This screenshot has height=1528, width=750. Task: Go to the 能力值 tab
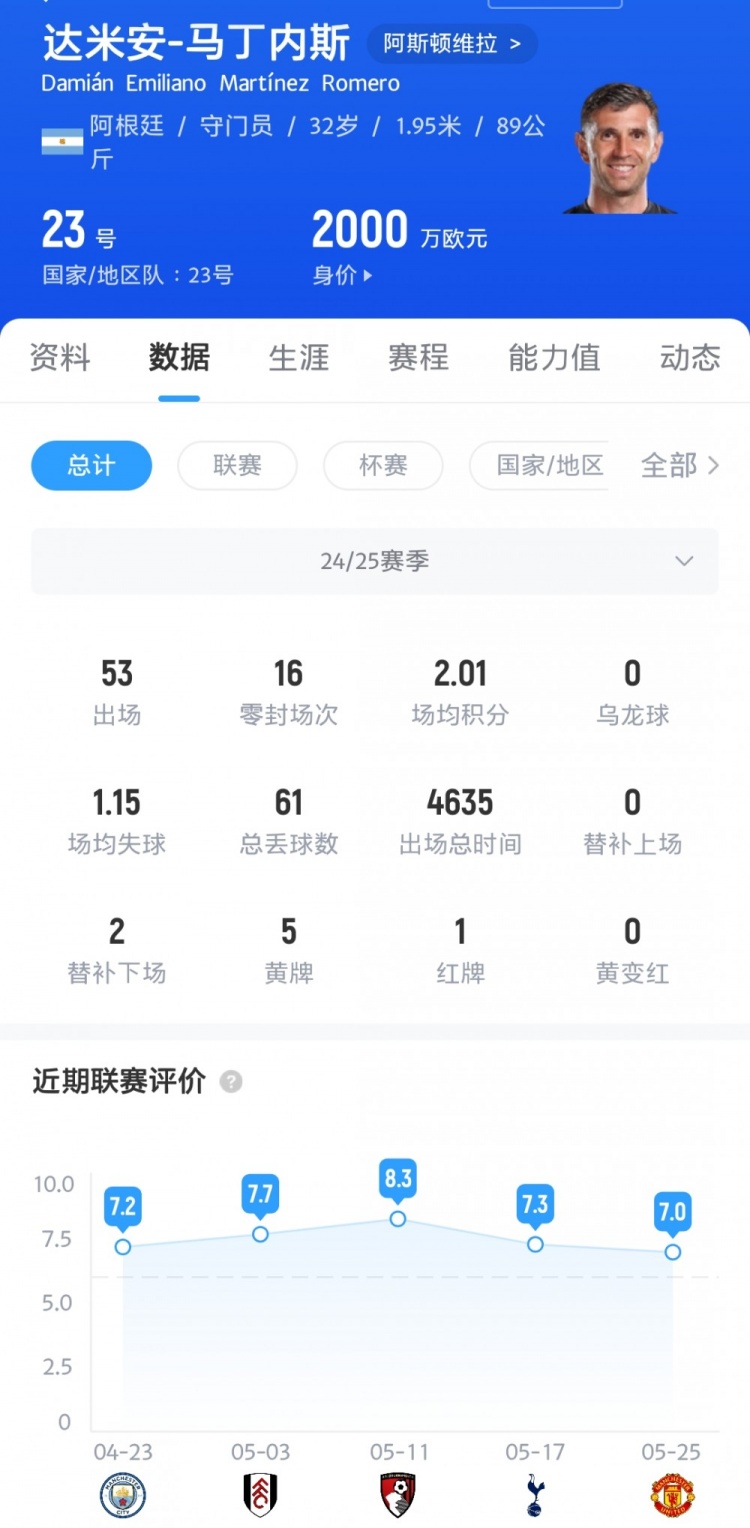[554, 357]
